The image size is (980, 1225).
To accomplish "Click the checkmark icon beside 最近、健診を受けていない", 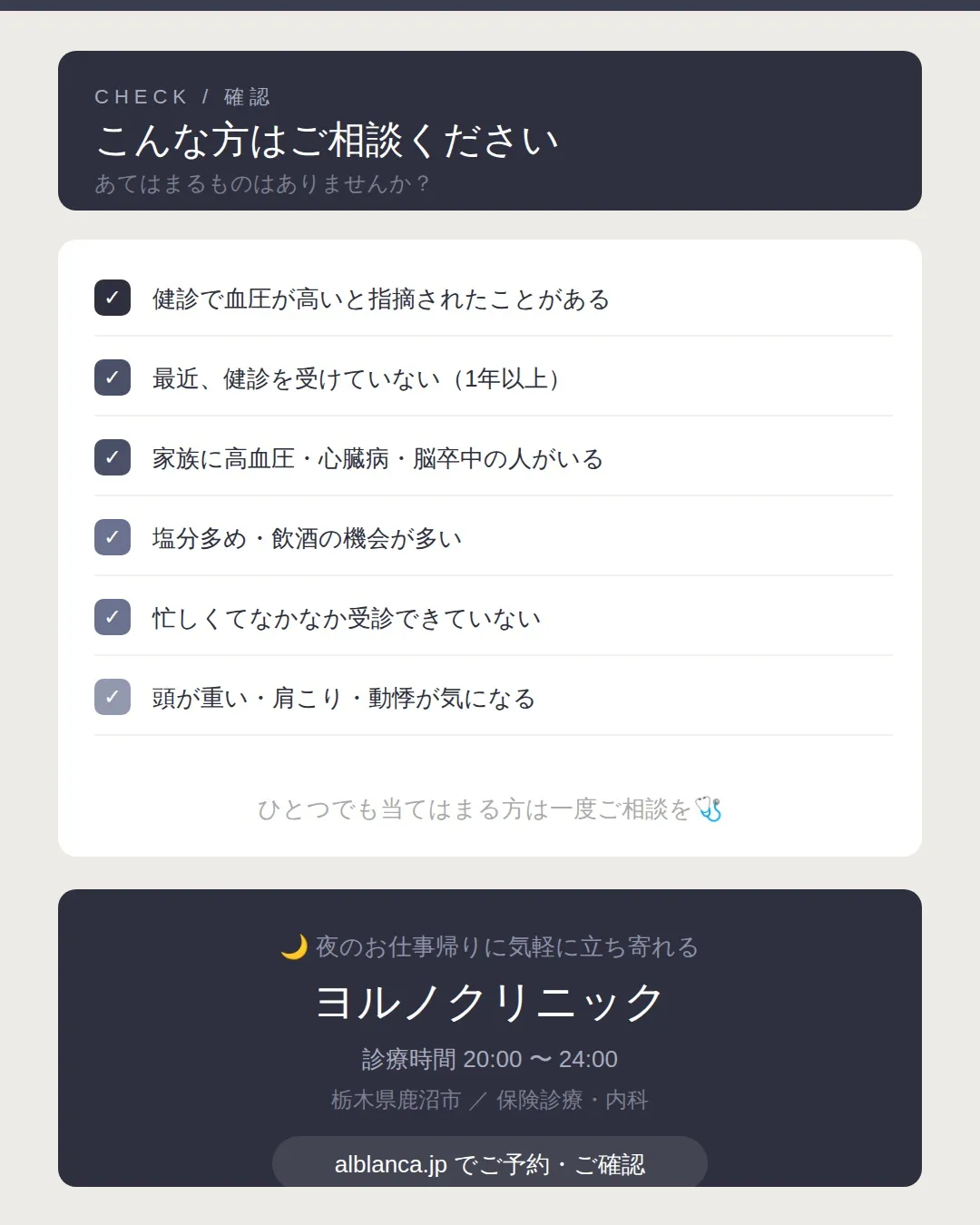I will click(112, 377).
